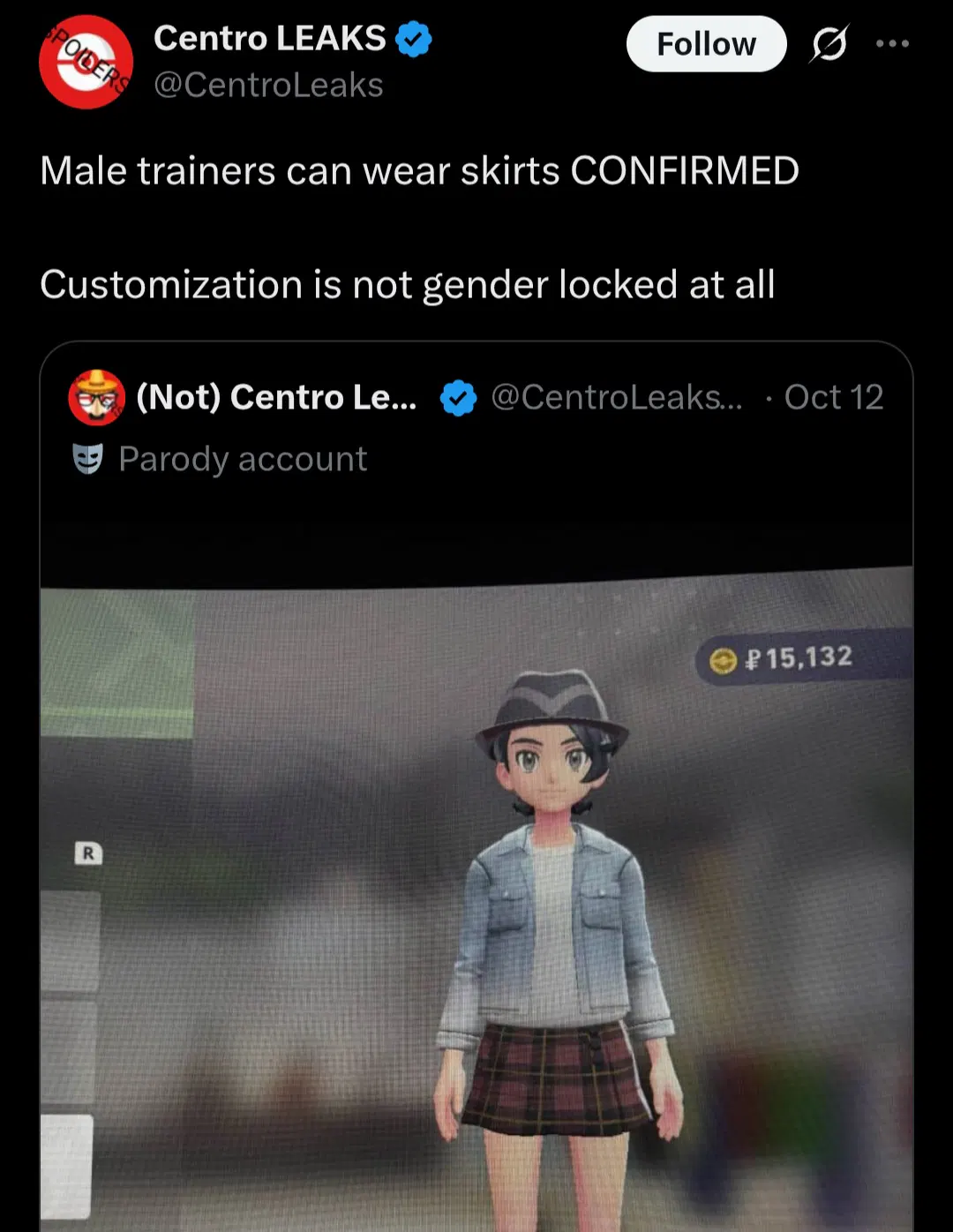953x1232 pixels.
Task: Open the three-dot overflow menu
Action: click(x=892, y=43)
